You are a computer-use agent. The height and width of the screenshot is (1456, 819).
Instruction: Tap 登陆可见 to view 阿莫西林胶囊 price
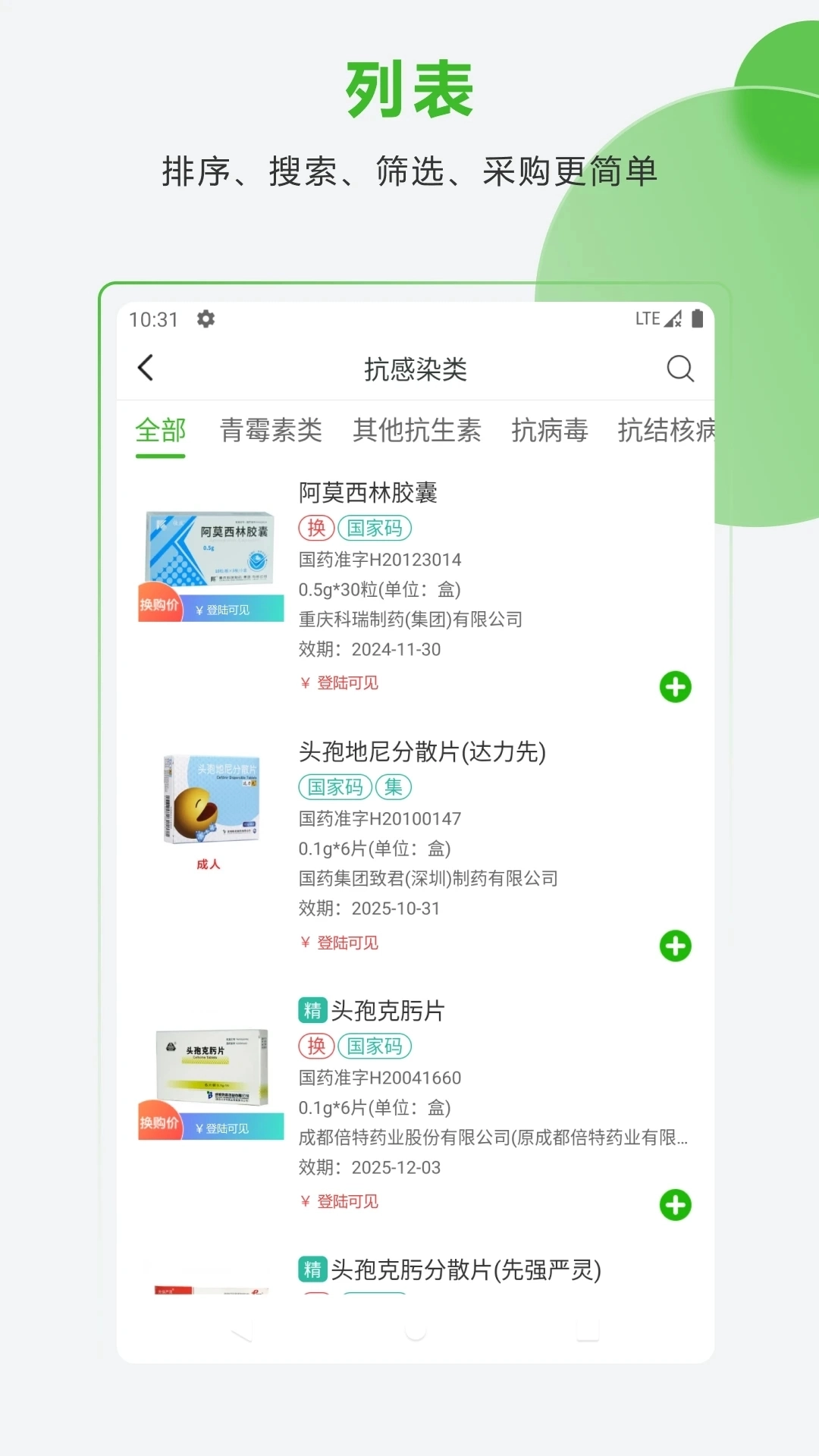pos(339,682)
